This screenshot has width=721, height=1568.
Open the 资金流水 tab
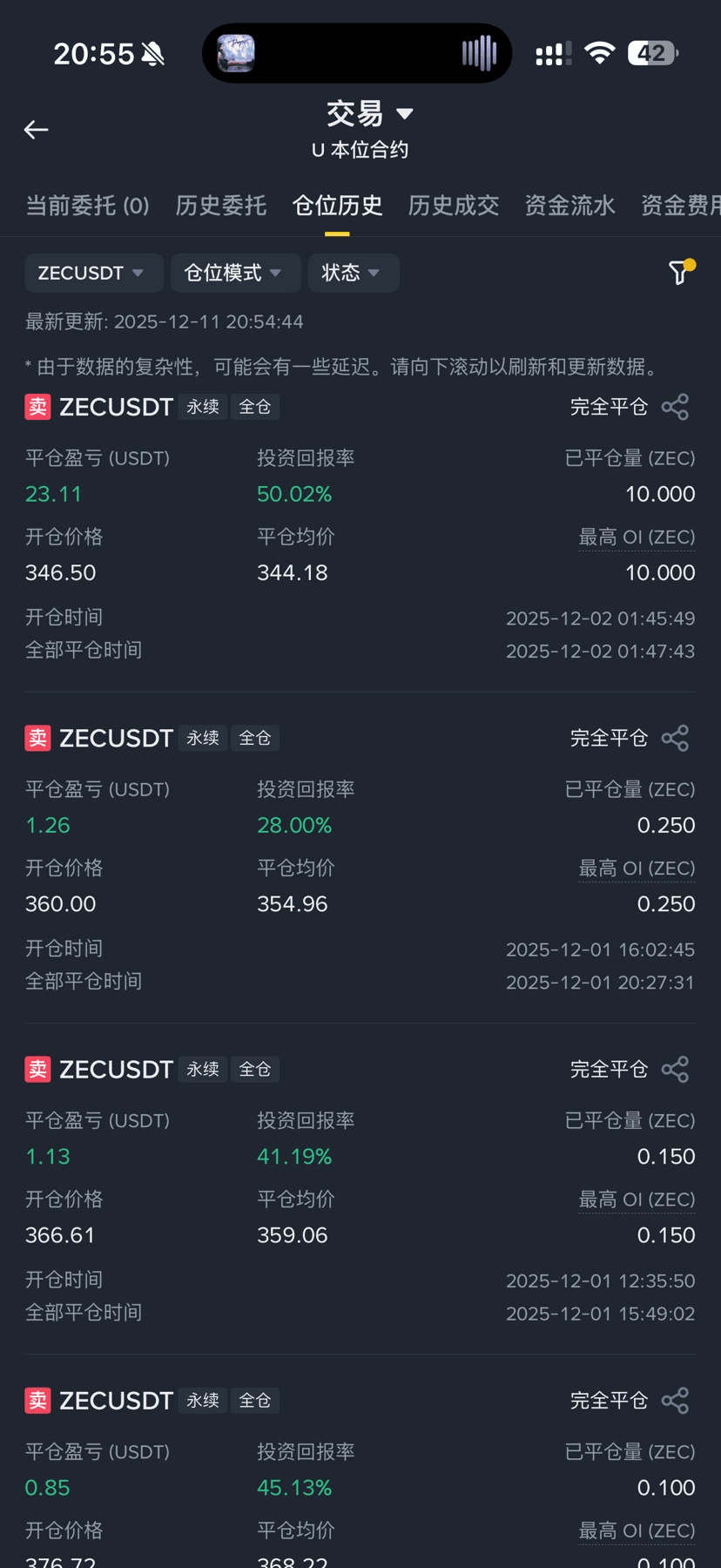click(x=569, y=206)
